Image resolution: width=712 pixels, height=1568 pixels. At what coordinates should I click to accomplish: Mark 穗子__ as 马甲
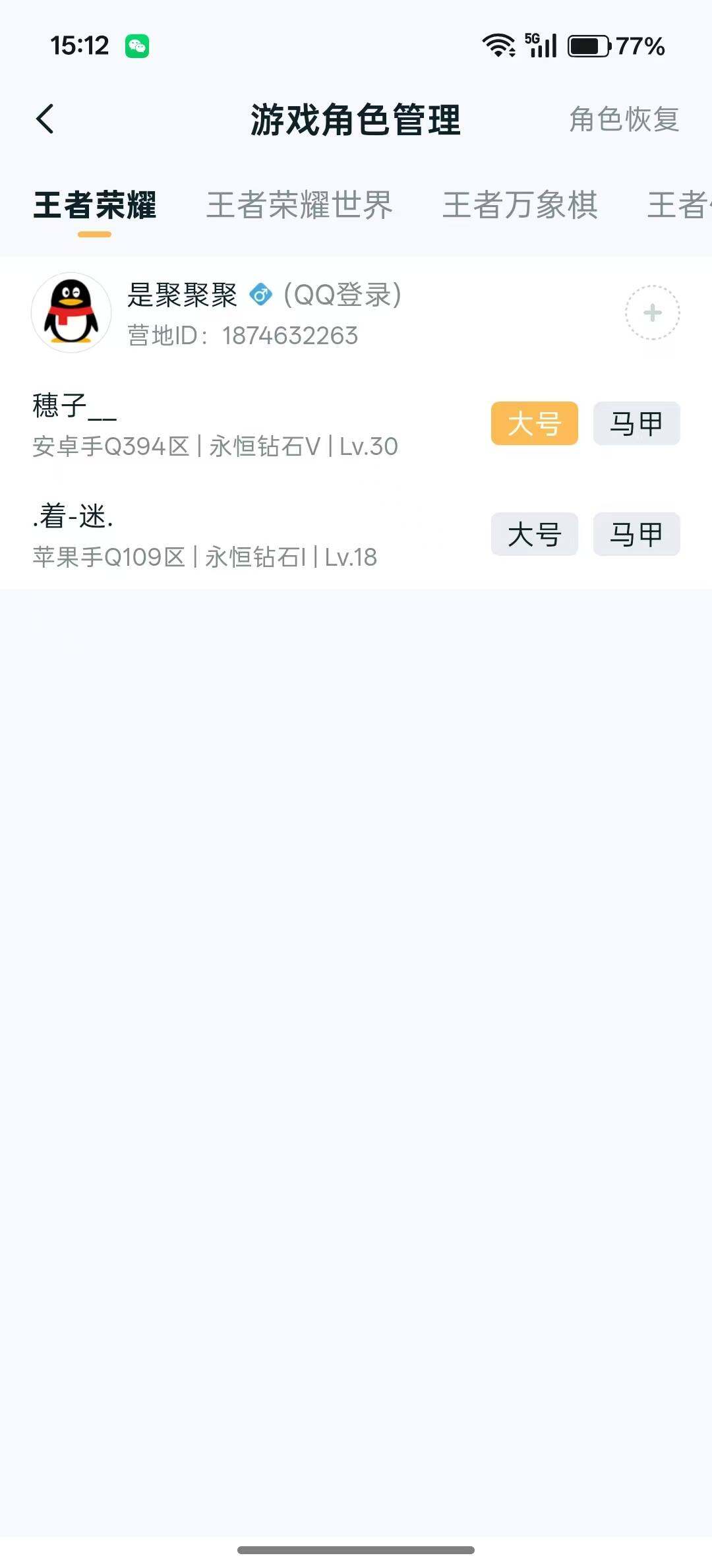pyautogui.click(x=636, y=423)
